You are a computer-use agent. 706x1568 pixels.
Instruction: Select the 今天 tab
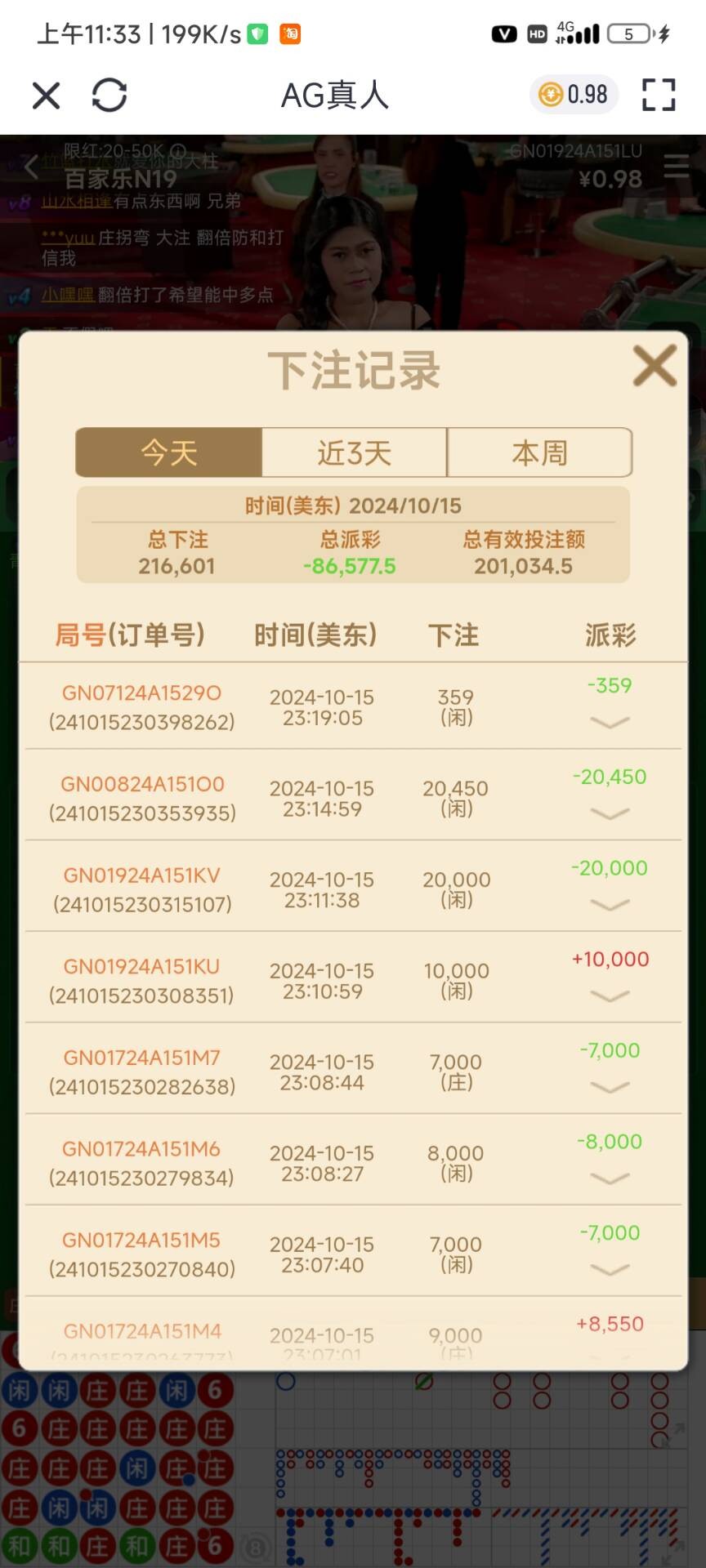tap(169, 452)
